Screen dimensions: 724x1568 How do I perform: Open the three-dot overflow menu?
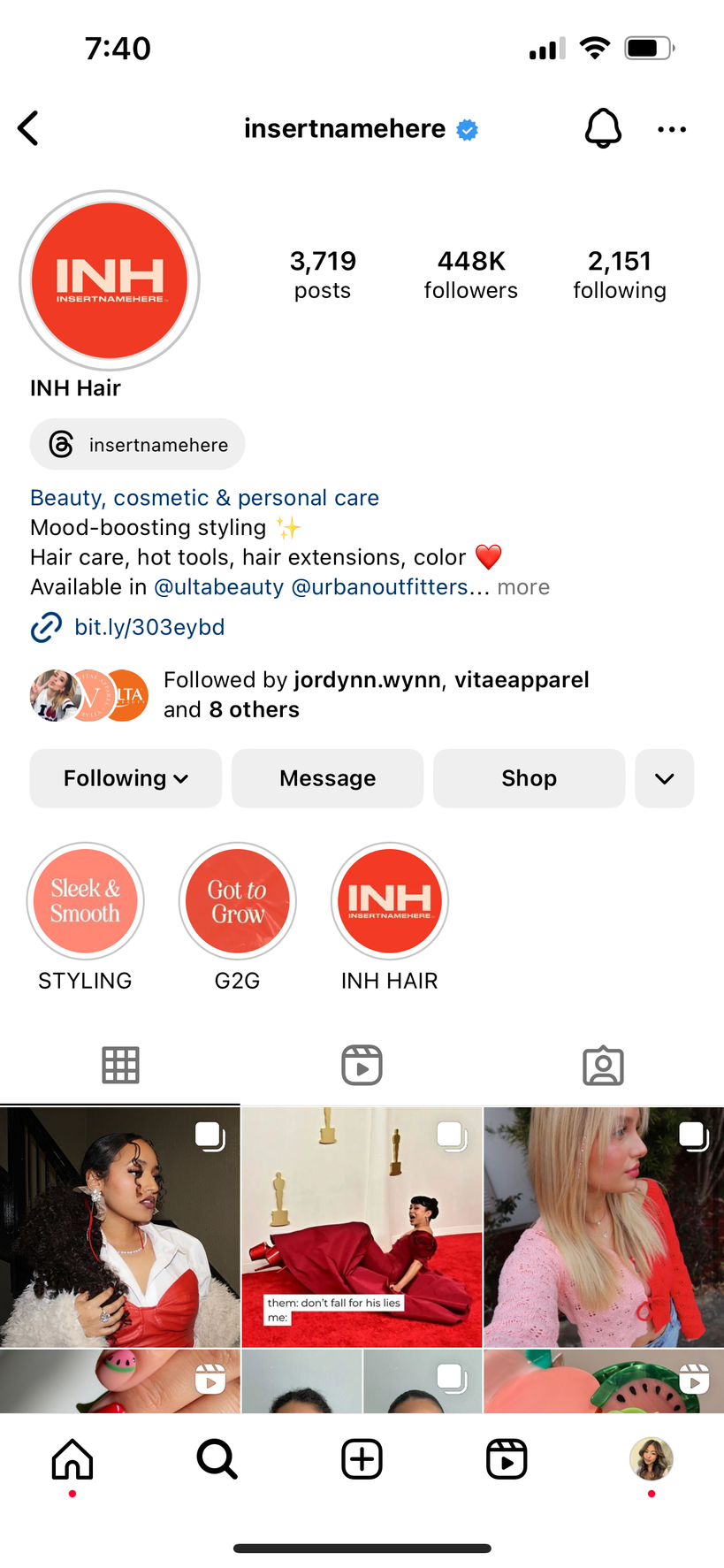pyautogui.click(x=672, y=130)
